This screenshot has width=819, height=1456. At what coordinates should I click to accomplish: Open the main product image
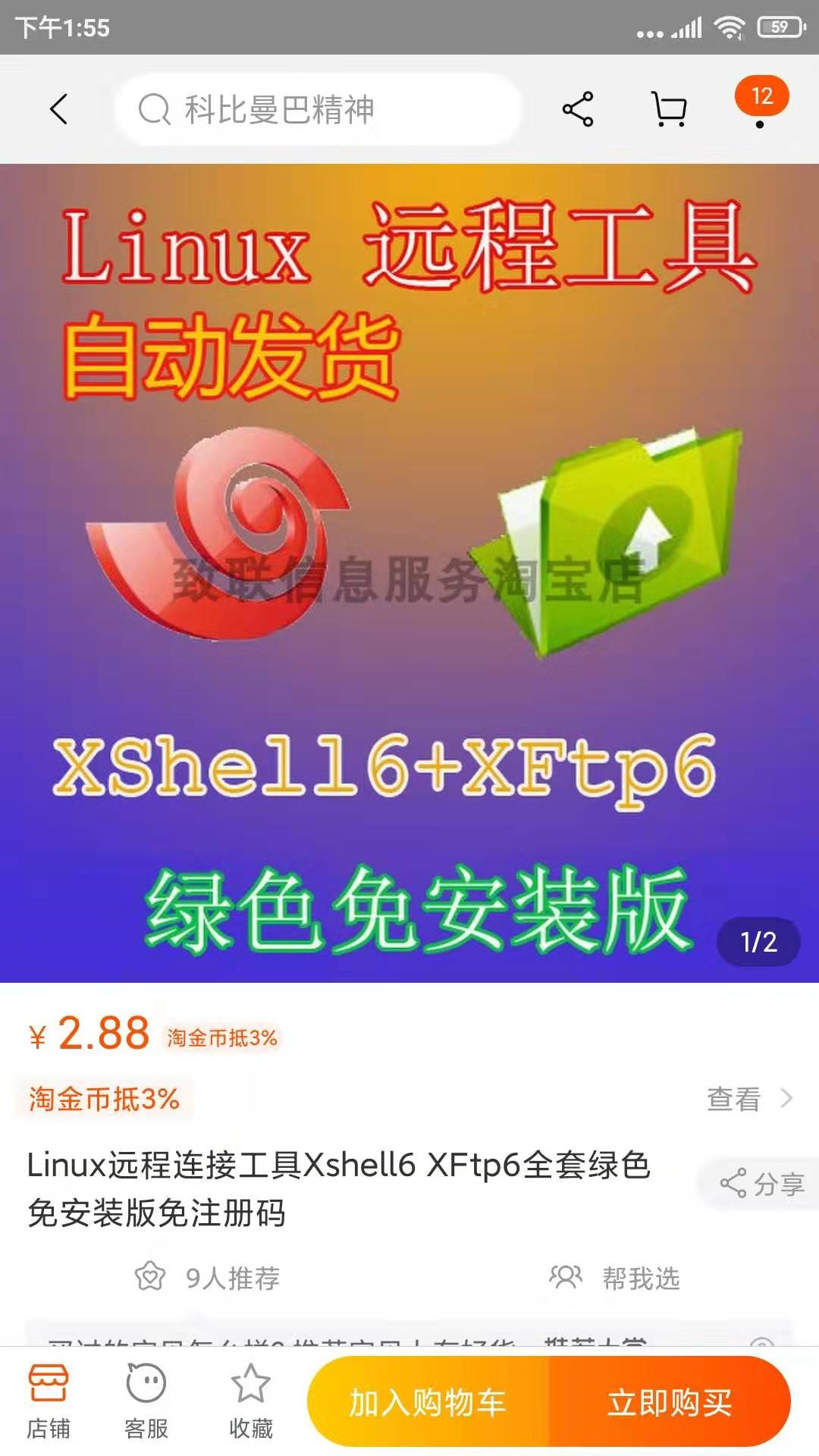pos(409,573)
